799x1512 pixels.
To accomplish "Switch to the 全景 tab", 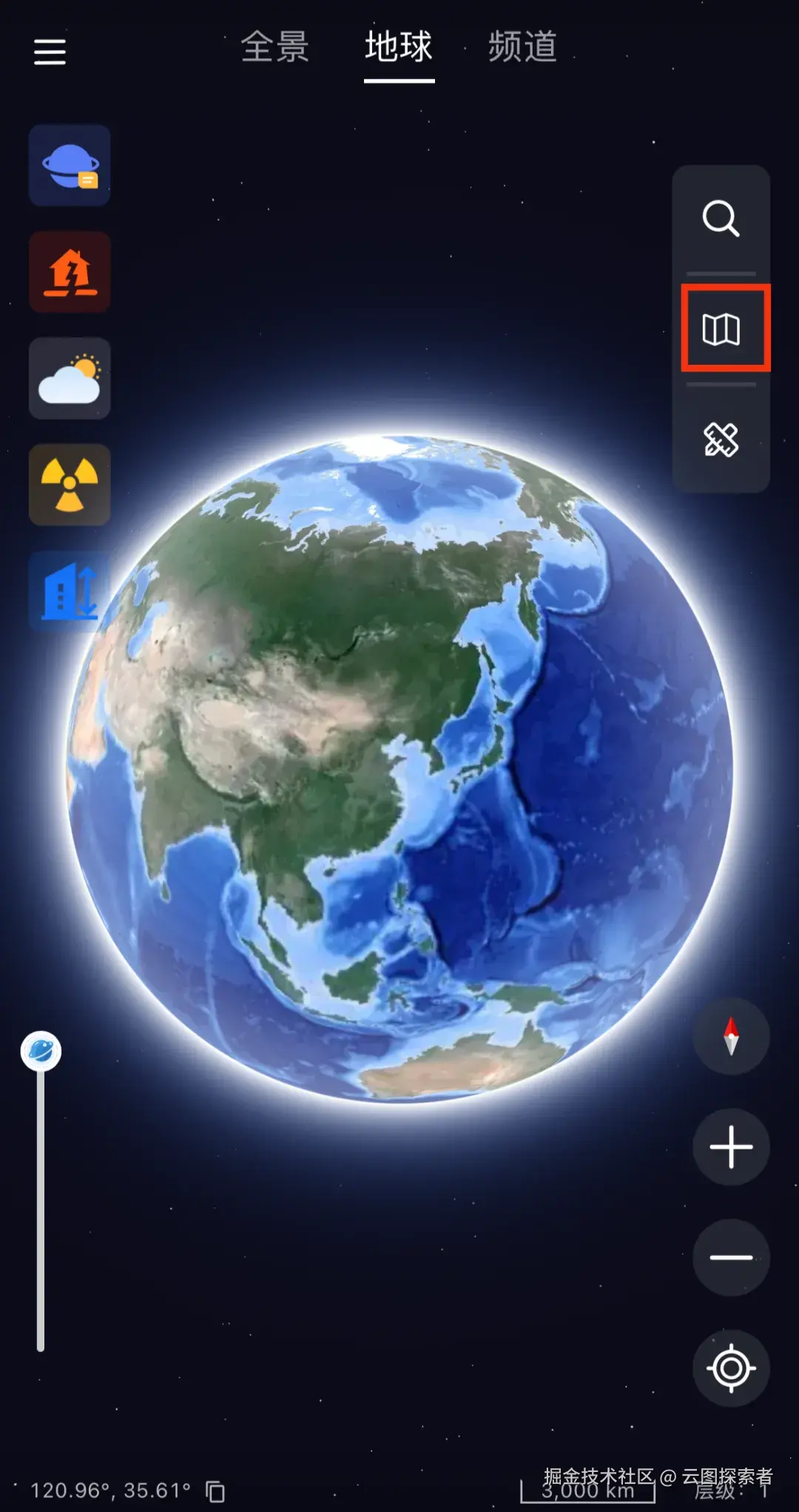I will 275,47.
